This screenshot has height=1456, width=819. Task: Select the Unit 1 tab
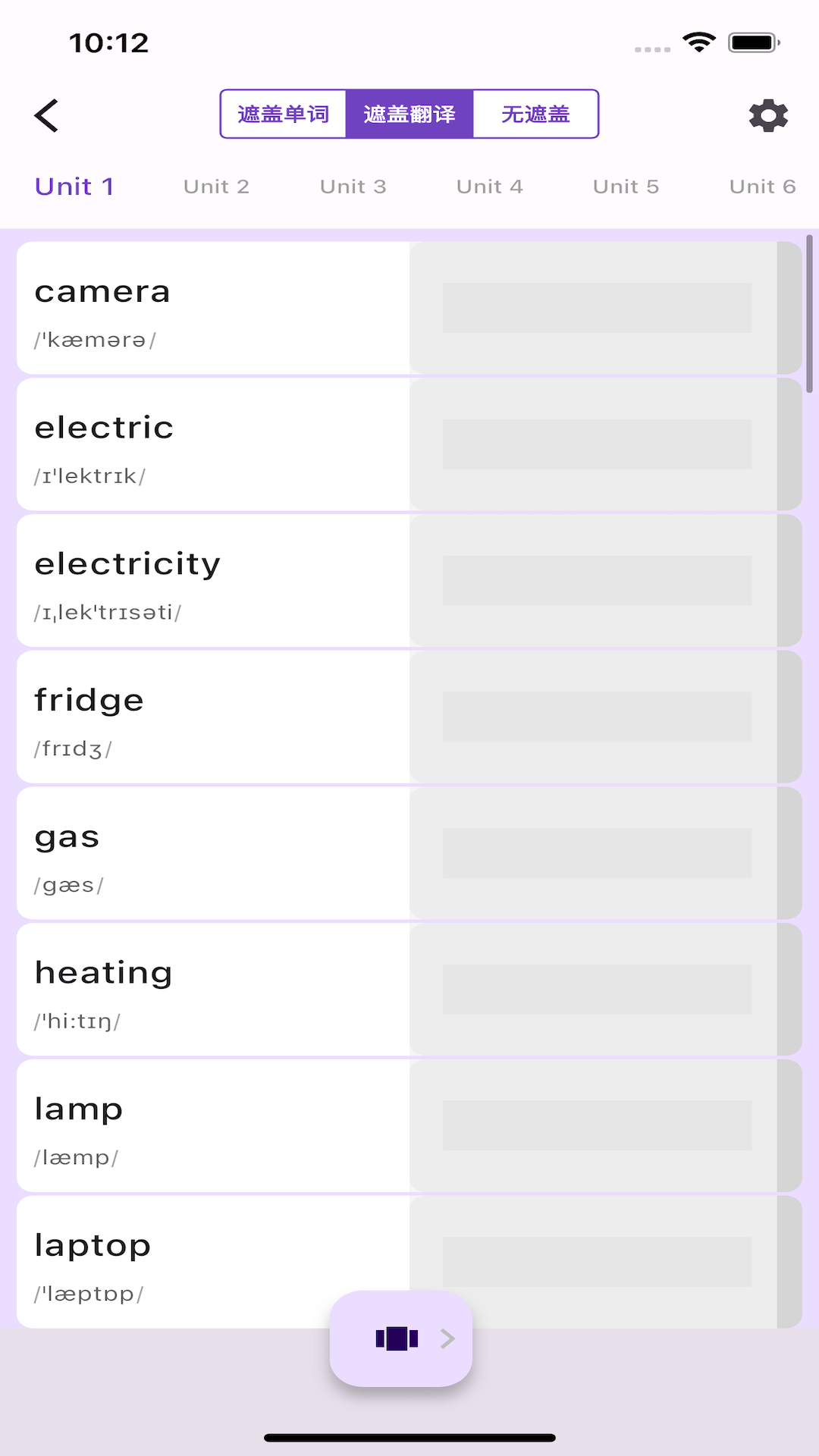pyautogui.click(x=74, y=187)
